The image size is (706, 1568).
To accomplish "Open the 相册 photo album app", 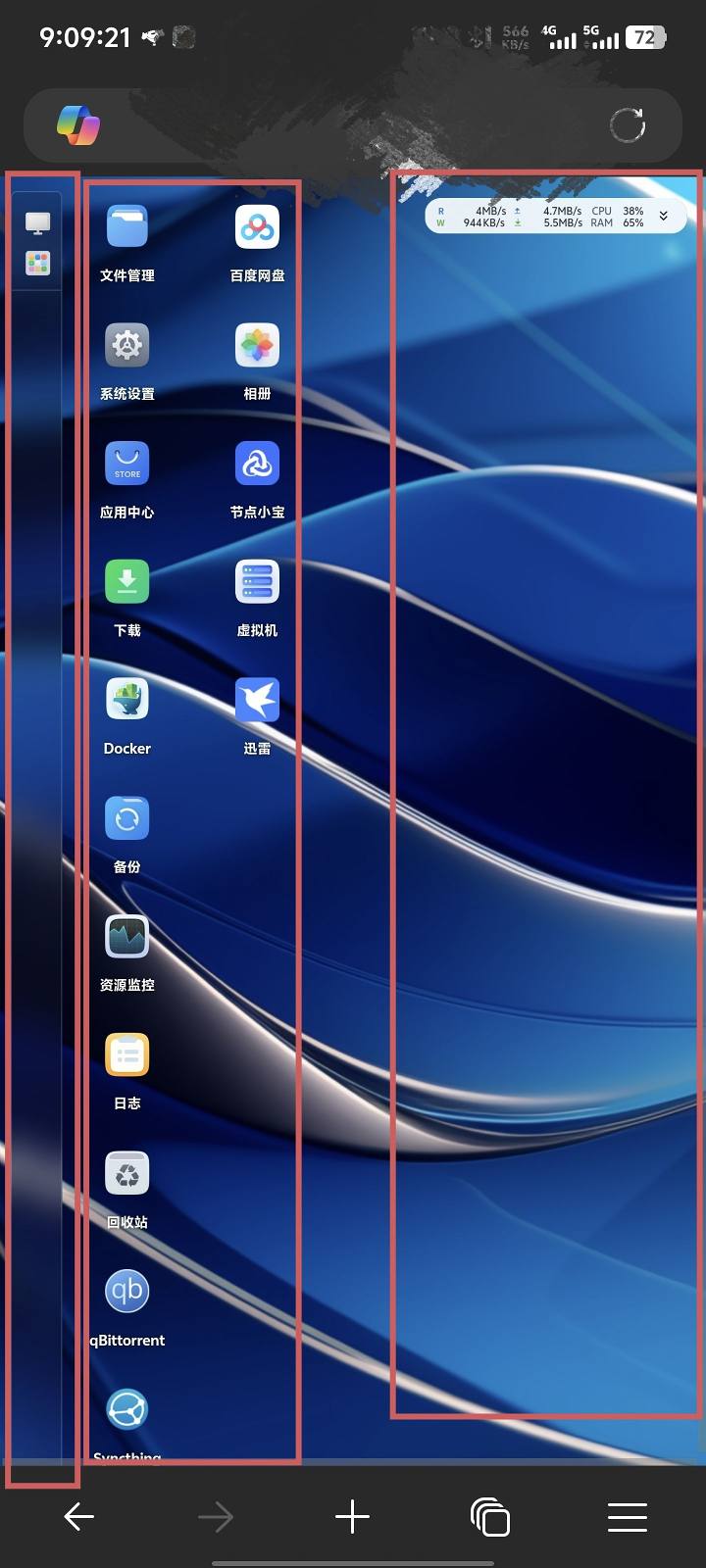I will pos(257,345).
